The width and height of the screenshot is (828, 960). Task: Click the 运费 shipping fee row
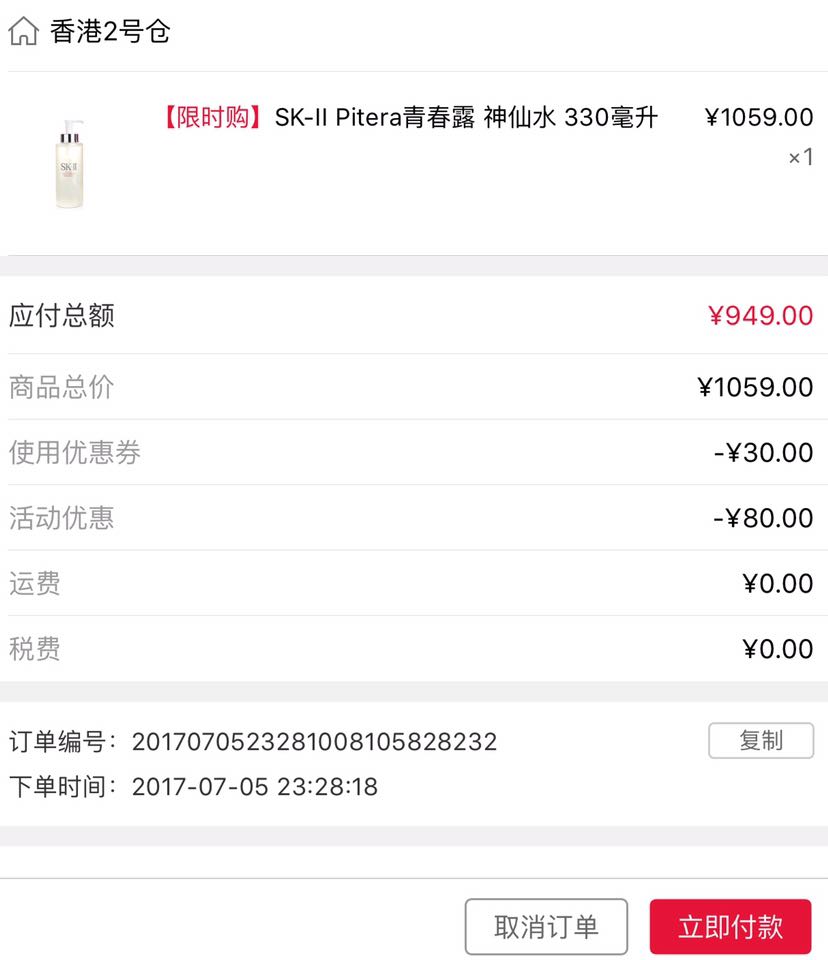(35, 583)
